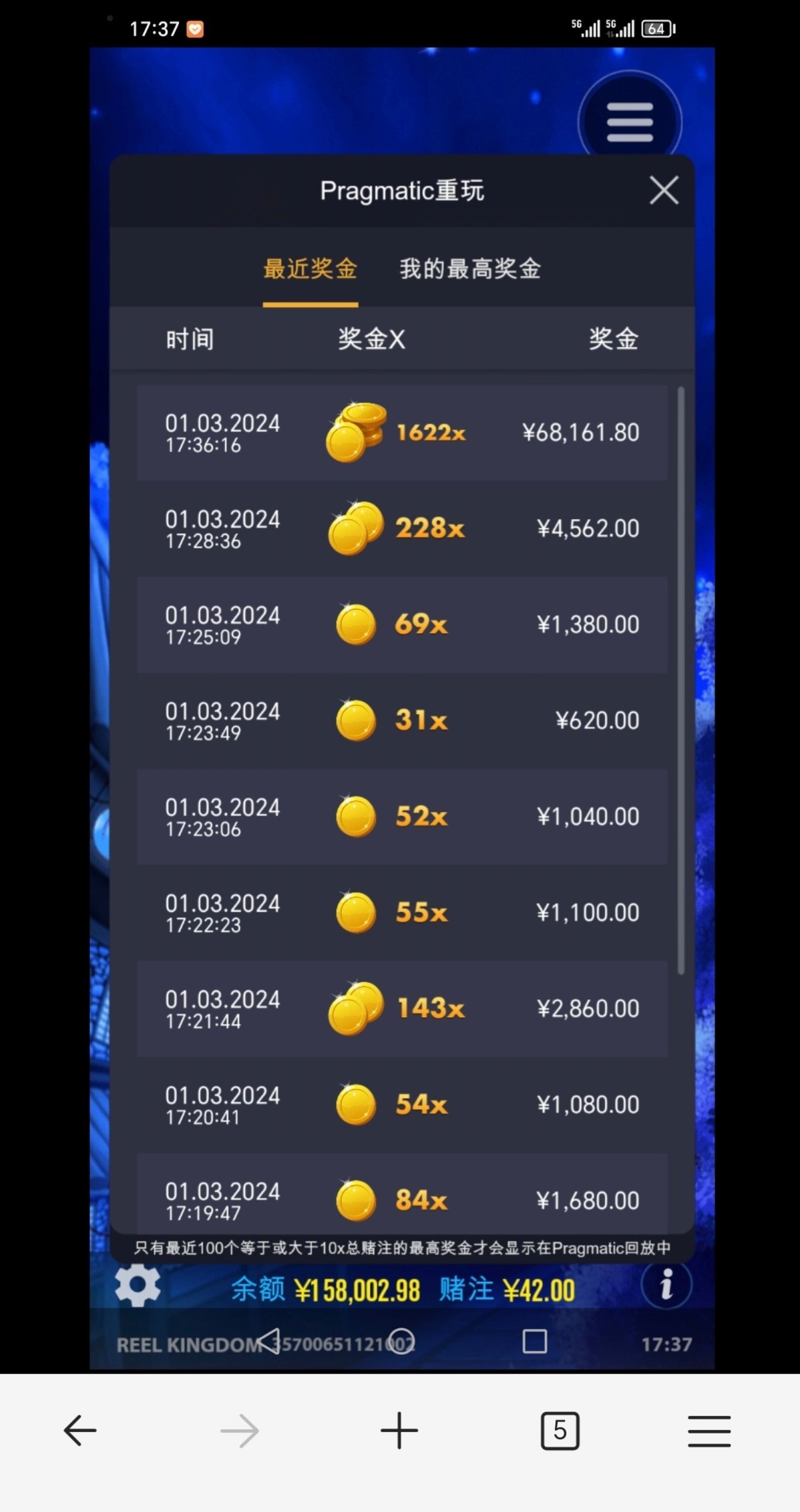Screen dimensions: 800x1512
Task: Select the 最近奖金 tab
Action: pos(310,269)
